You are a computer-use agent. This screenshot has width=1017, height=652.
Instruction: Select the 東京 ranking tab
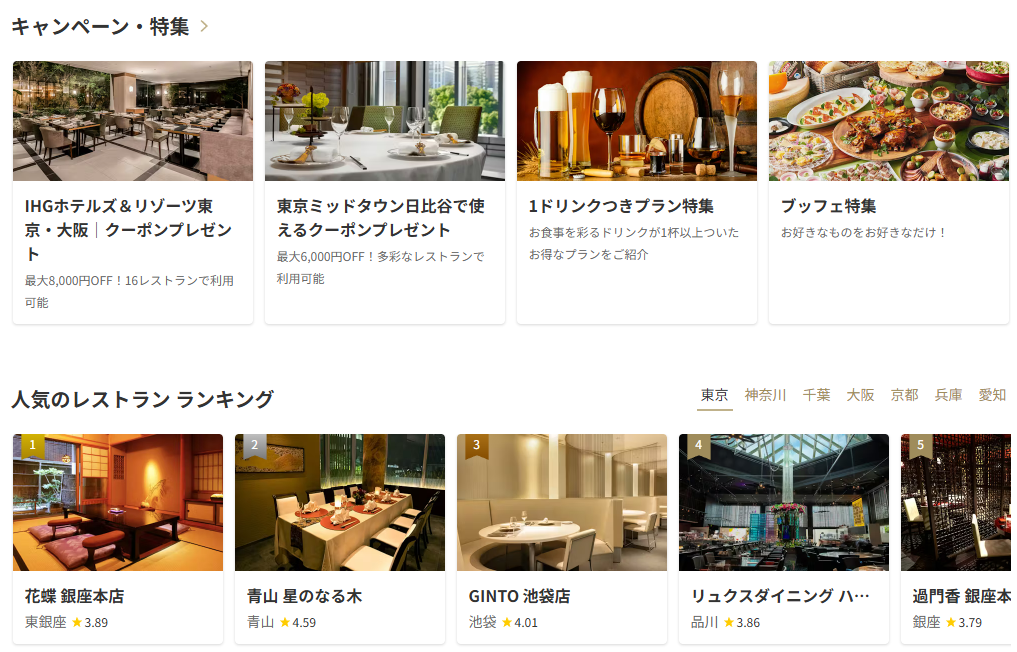point(714,395)
